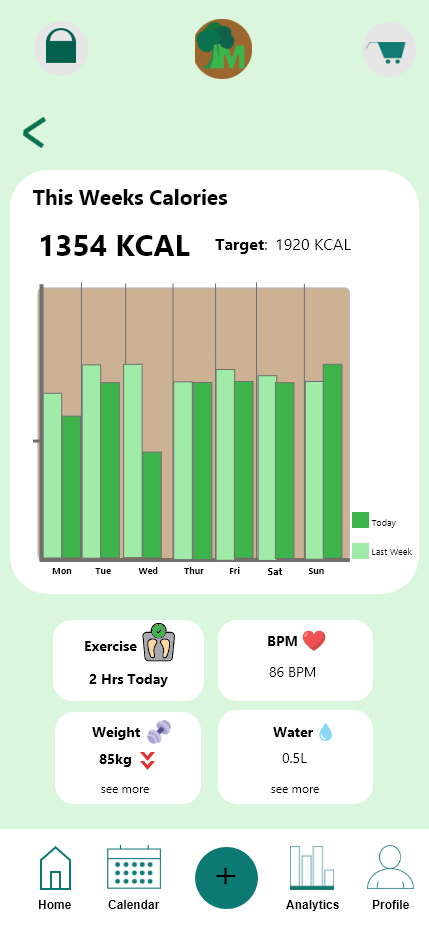Open the shopping cart
Screen dimensions: 429x934
tap(388, 50)
